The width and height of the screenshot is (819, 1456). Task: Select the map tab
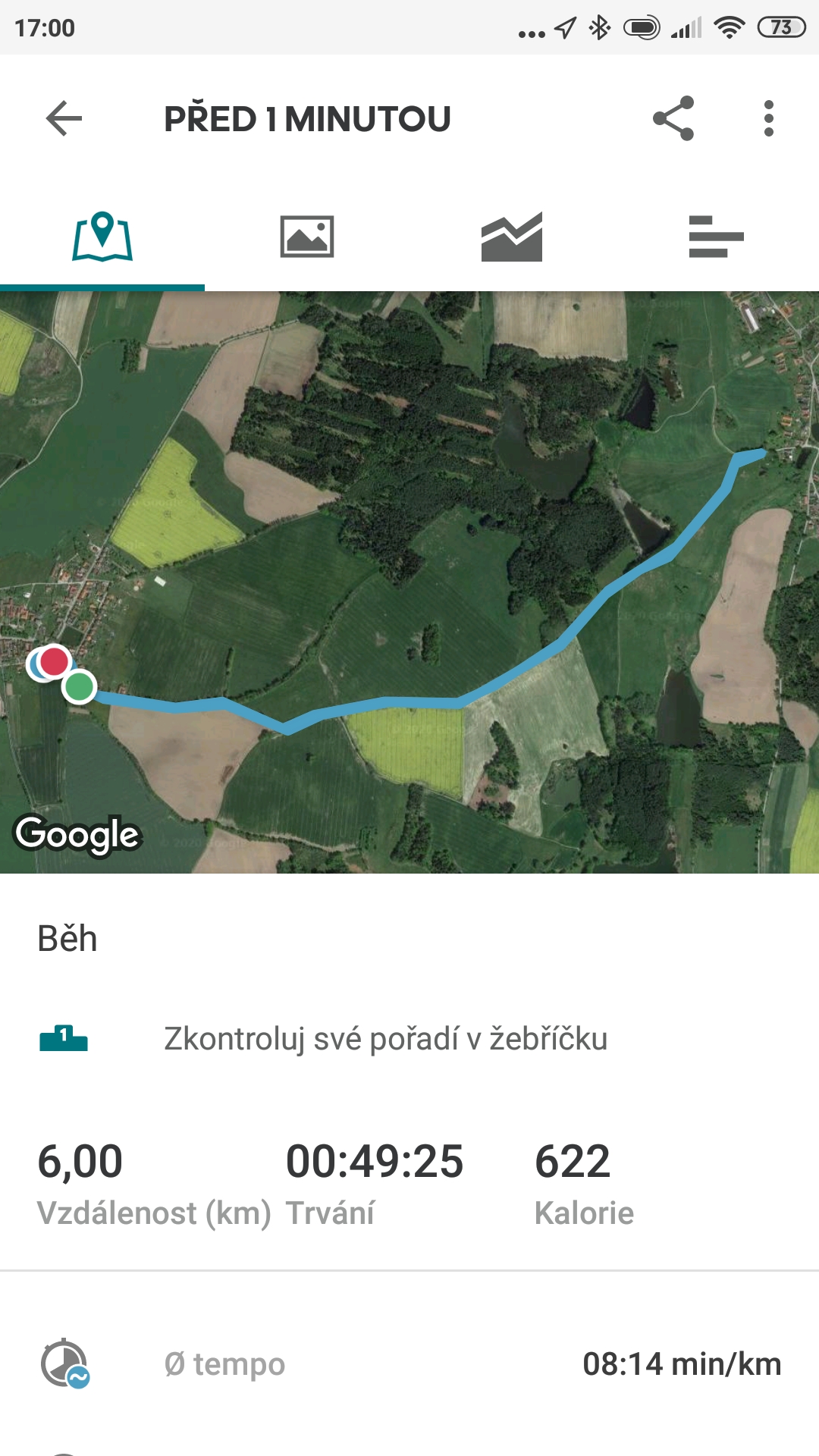pos(102,237)
